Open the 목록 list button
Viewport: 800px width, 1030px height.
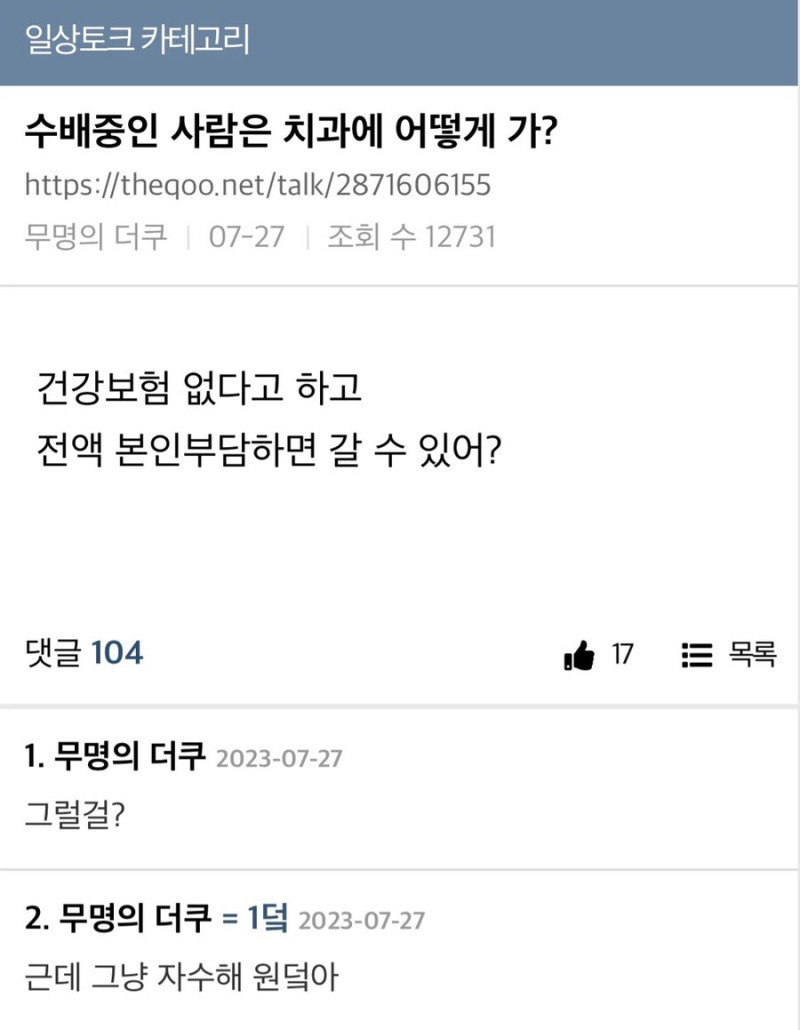click(729, 655)
